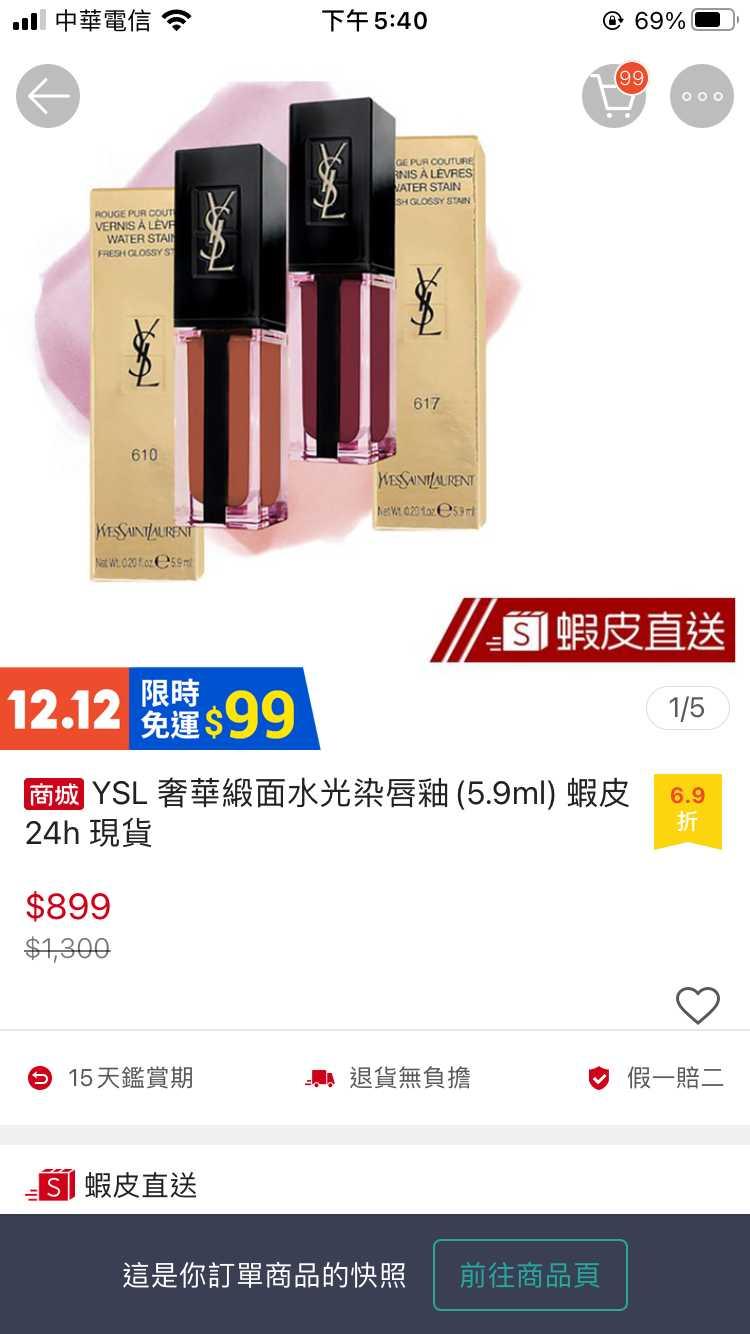Go back using the arrow icon
The height and width of the screenshot is (1334, 750).
(47, 96)
